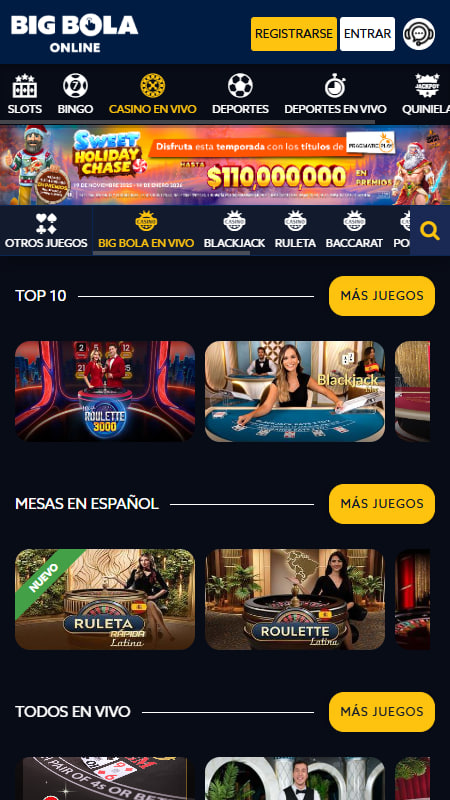Tap MÁS JUEGOS beside TODOS EN VIVO

pos(382,712)
